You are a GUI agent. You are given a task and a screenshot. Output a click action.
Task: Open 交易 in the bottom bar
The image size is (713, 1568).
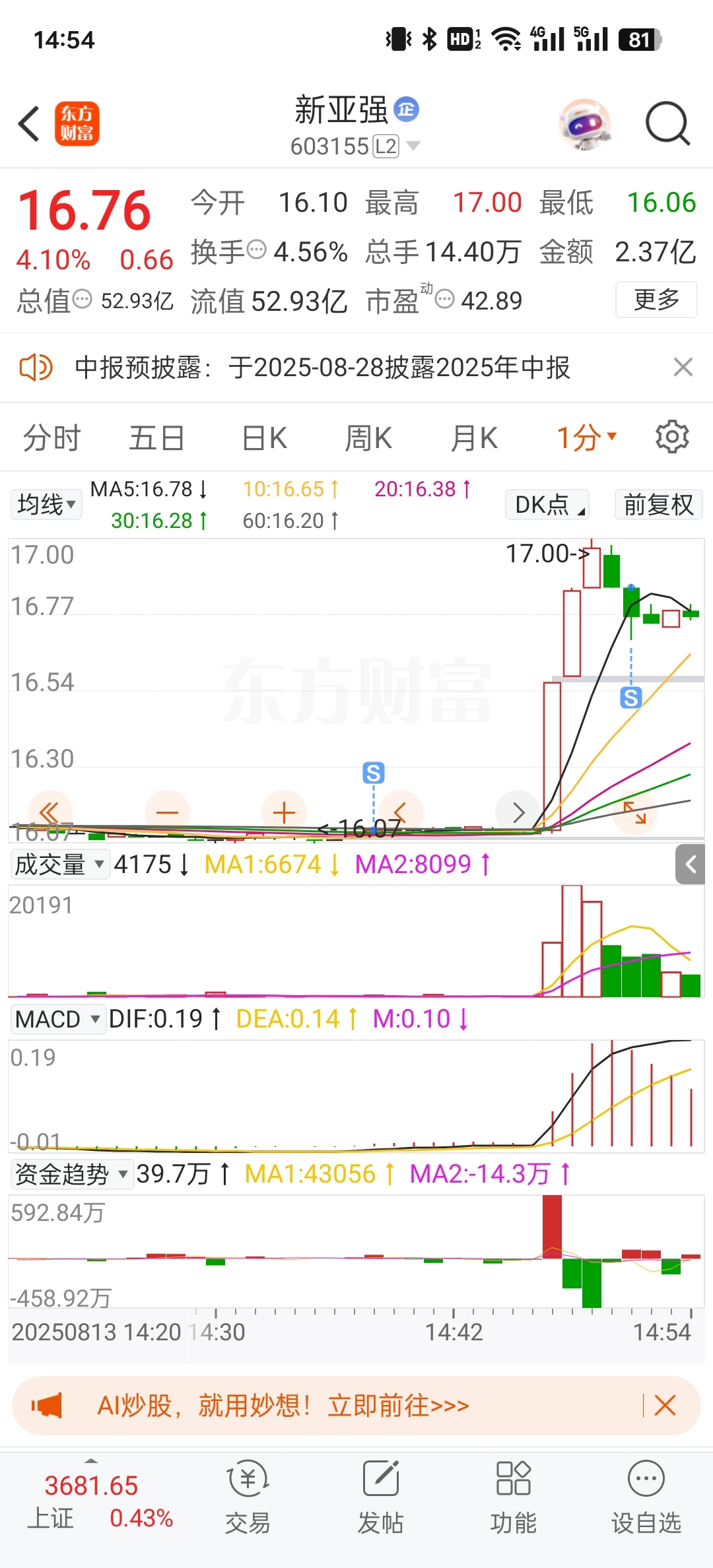click(x=248, y=1496)
